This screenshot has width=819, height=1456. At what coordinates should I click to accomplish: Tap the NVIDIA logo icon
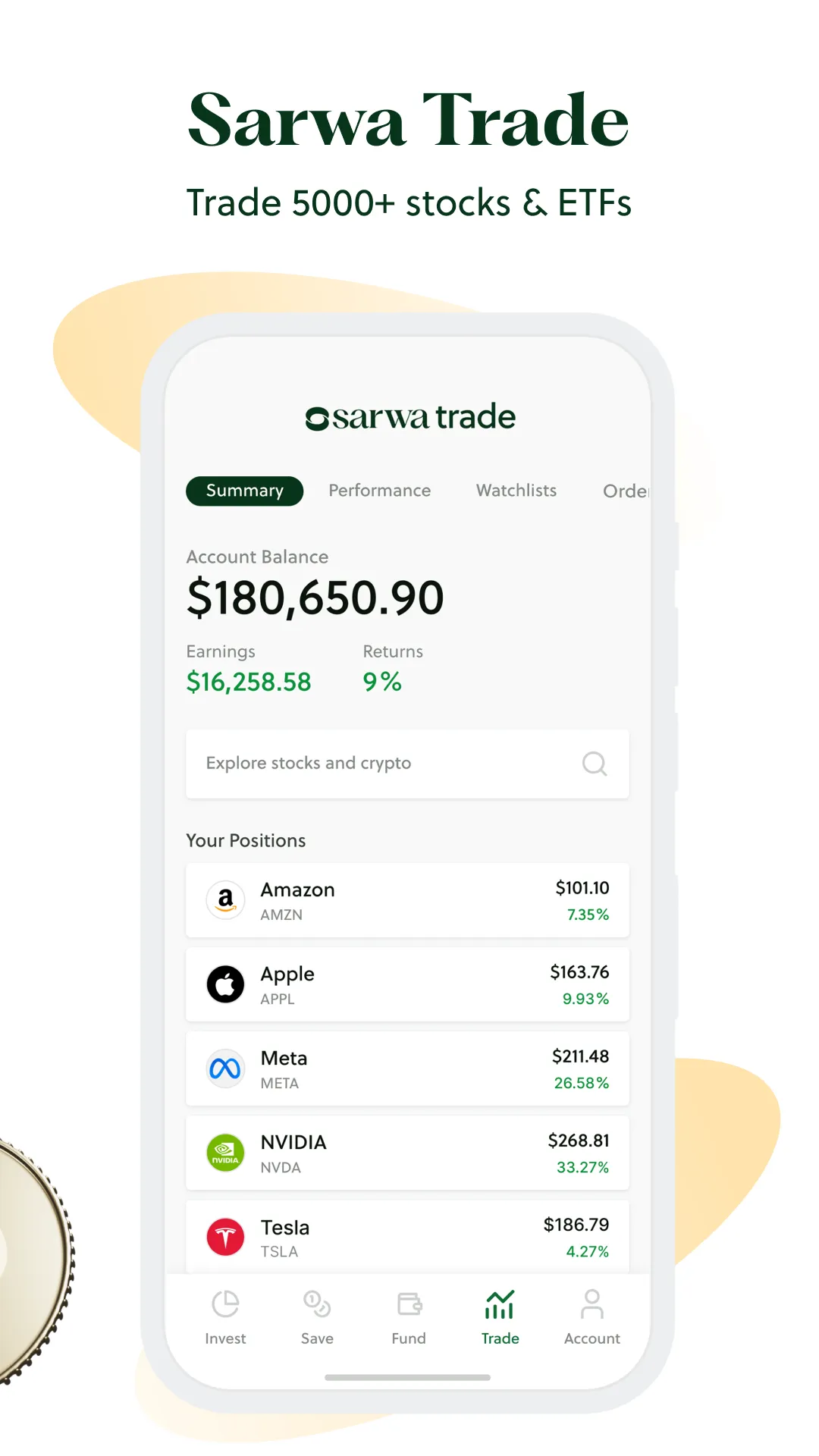(225, 1153)
